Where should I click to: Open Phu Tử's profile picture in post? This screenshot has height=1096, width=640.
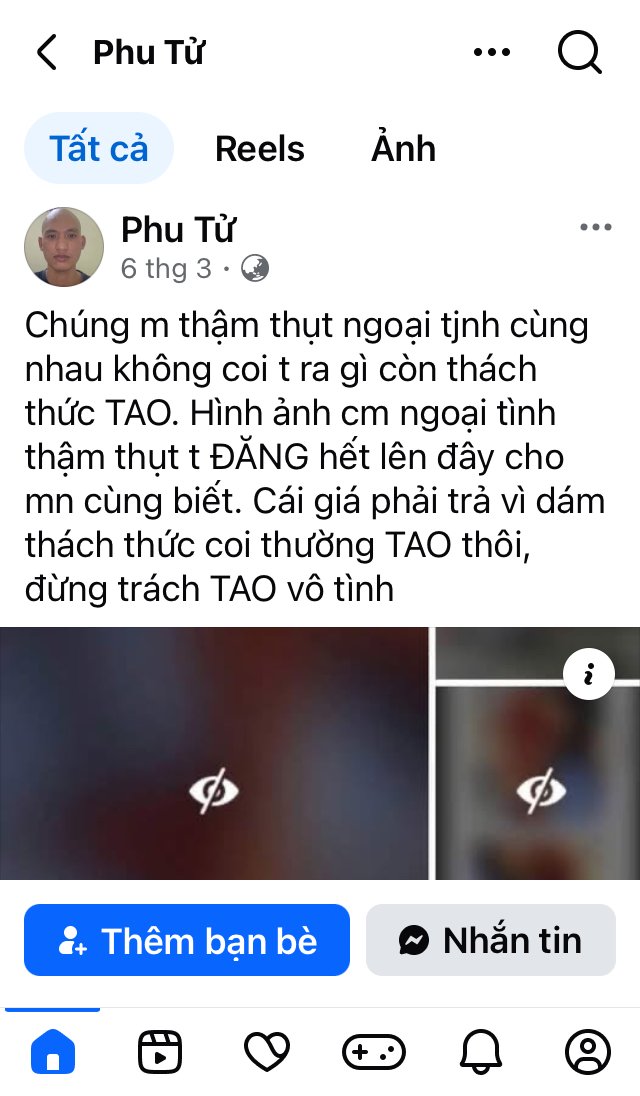64,248
